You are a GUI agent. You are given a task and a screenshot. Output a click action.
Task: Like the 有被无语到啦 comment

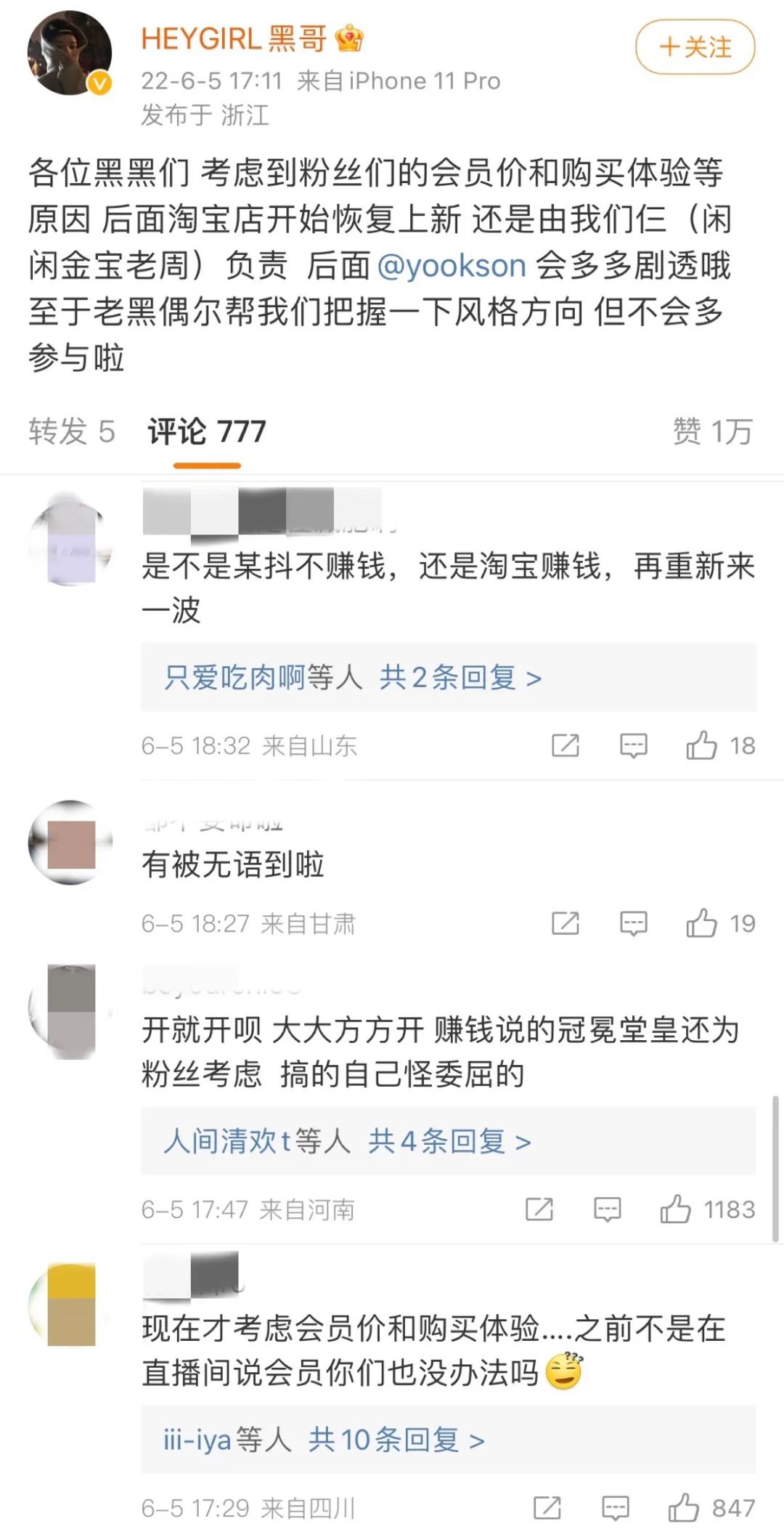(702, 924)
